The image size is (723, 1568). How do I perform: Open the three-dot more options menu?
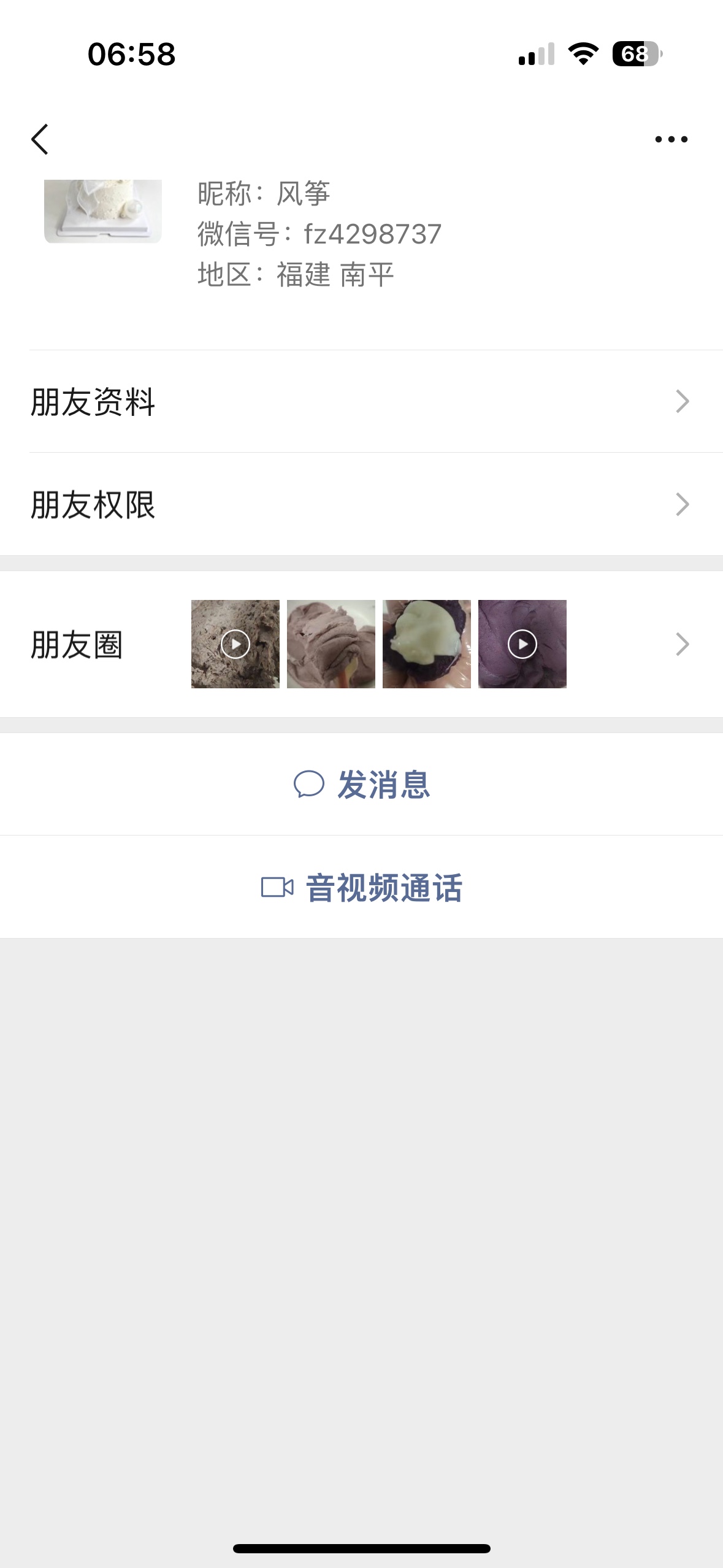pyautogui.click(x=671, y=139)
